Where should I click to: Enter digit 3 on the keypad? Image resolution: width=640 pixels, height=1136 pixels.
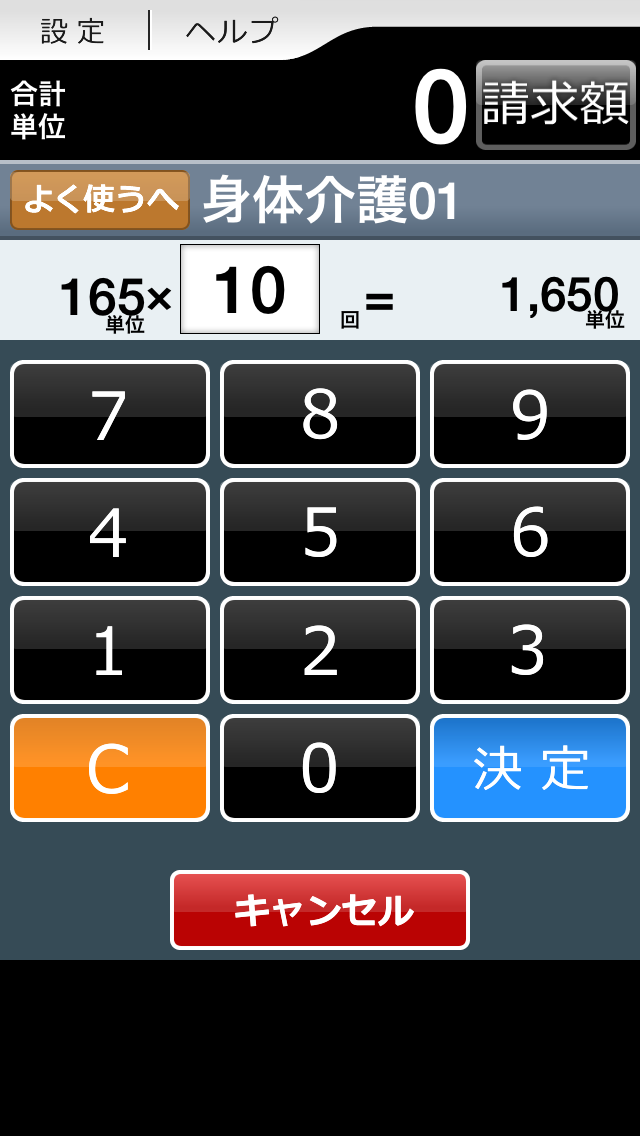pyautogui.click(x=530, y=650)
